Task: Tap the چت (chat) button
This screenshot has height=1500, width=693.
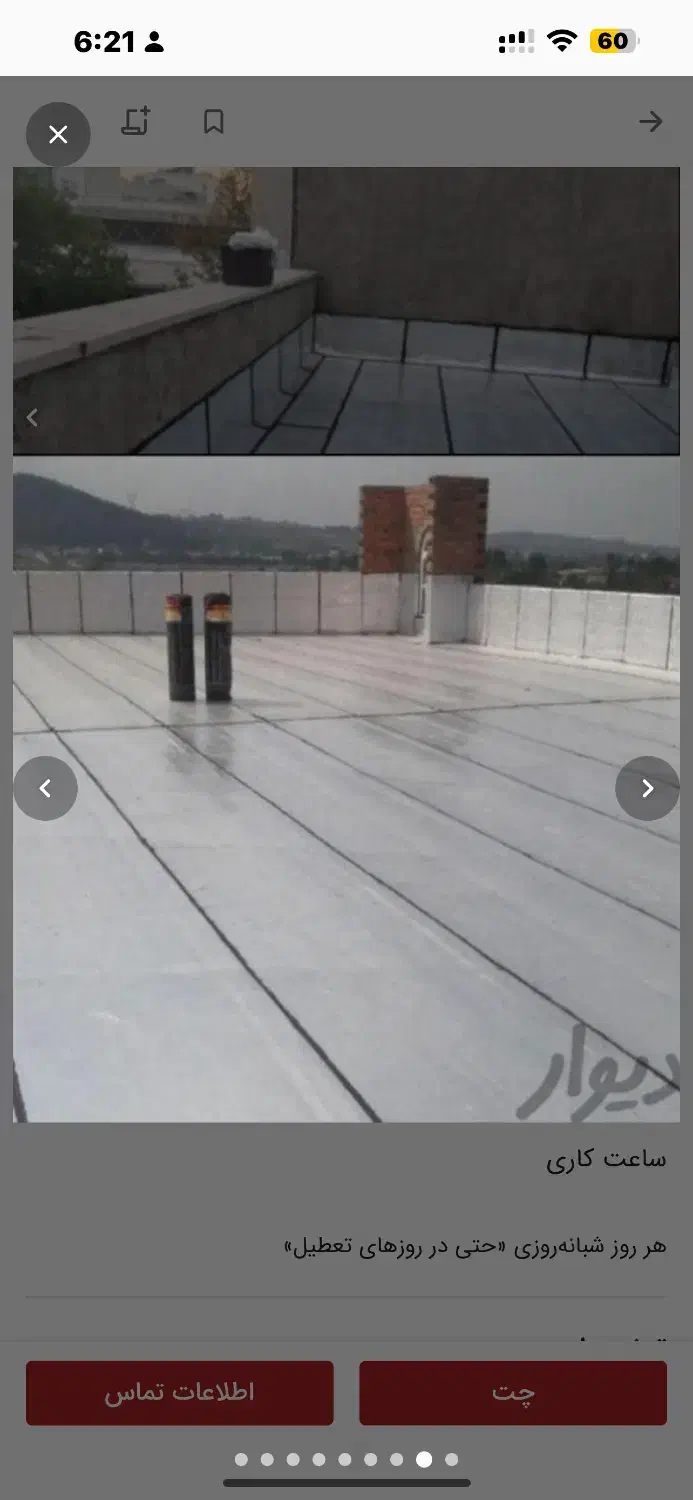Action: [513, 1392]
